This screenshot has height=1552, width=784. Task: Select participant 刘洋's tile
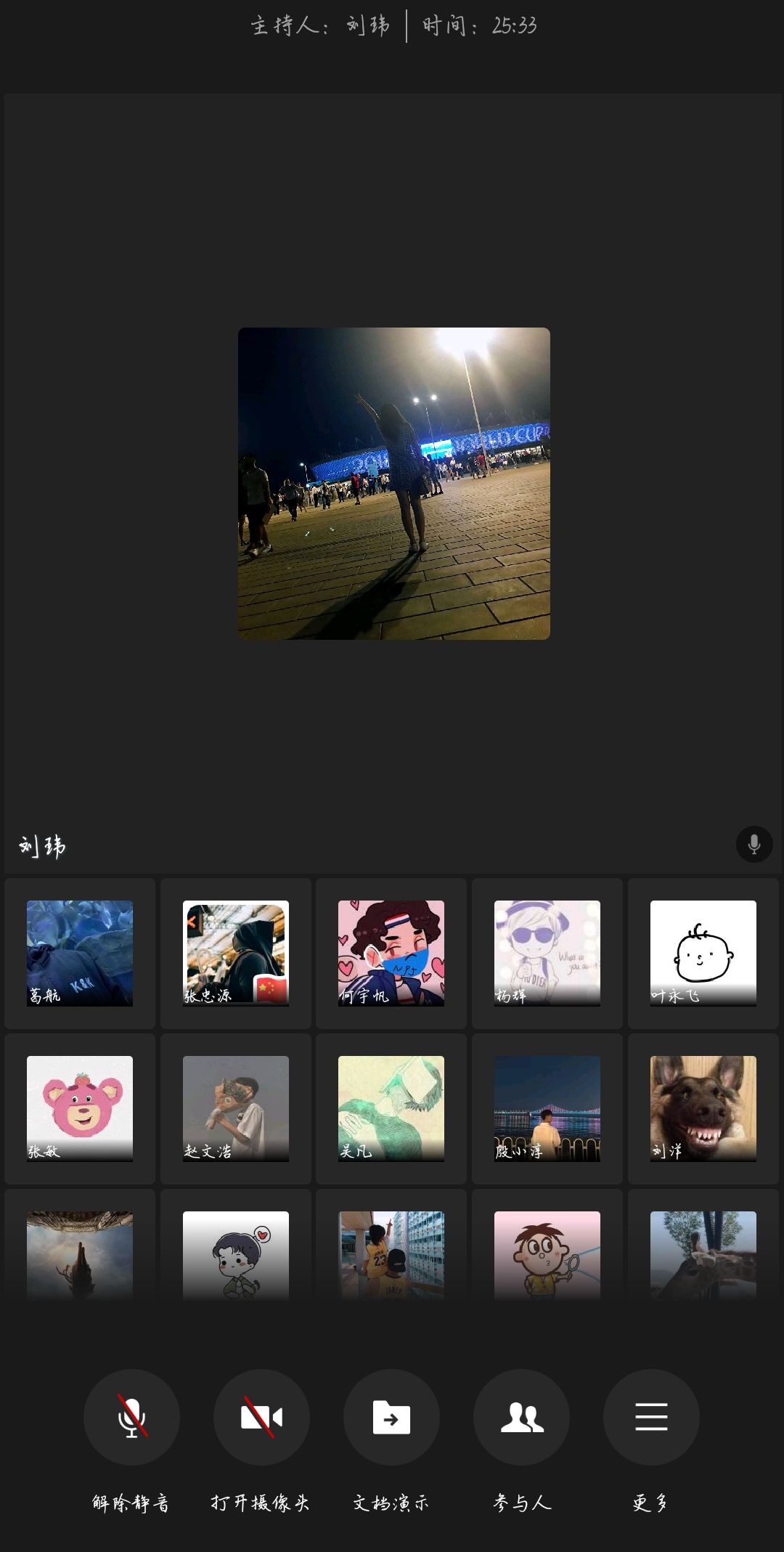pos(703,1108)
